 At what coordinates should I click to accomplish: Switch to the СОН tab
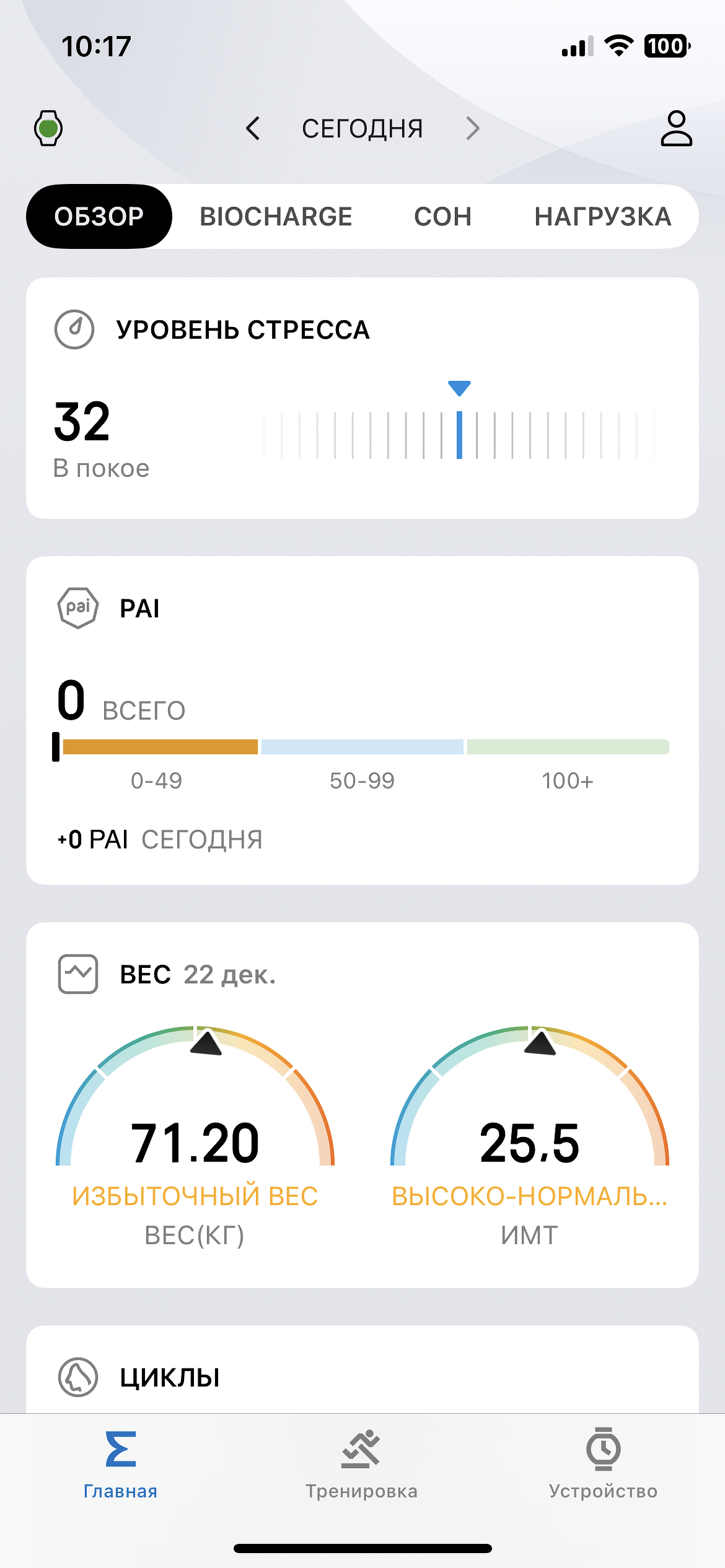(442, 217)
